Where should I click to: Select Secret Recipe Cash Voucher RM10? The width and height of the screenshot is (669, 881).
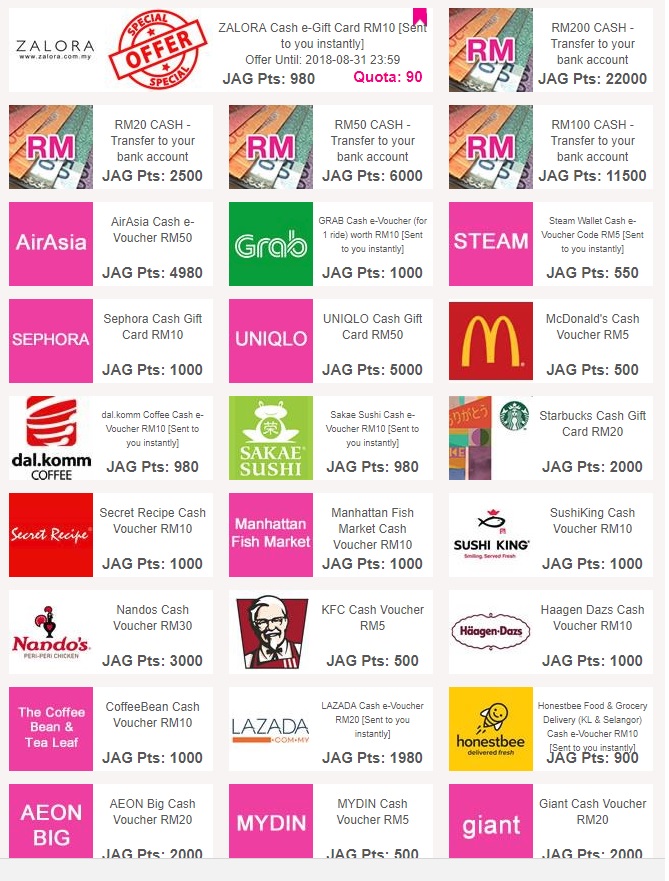click(x=152, y=521)
